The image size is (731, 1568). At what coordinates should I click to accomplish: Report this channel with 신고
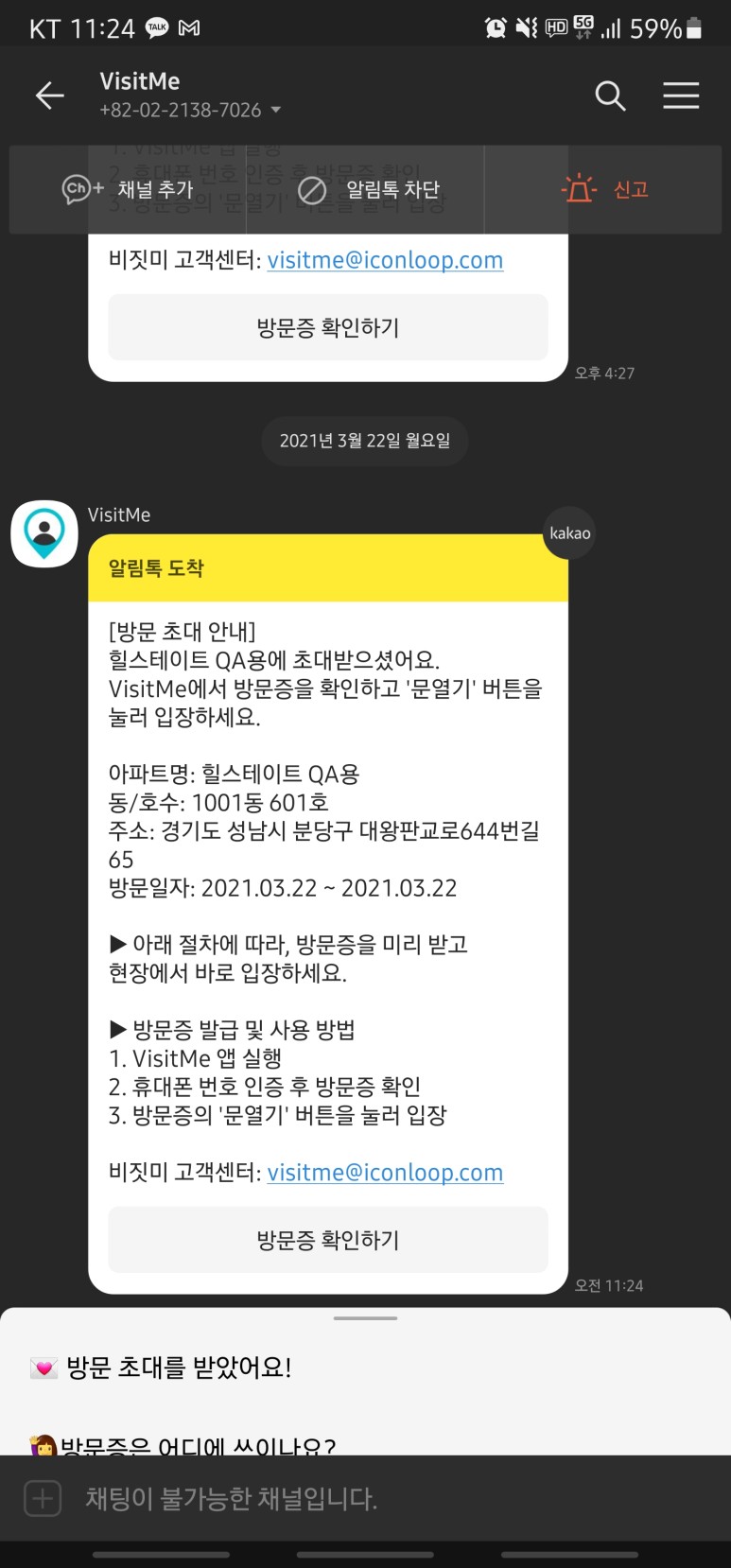(x=603, y=189)
